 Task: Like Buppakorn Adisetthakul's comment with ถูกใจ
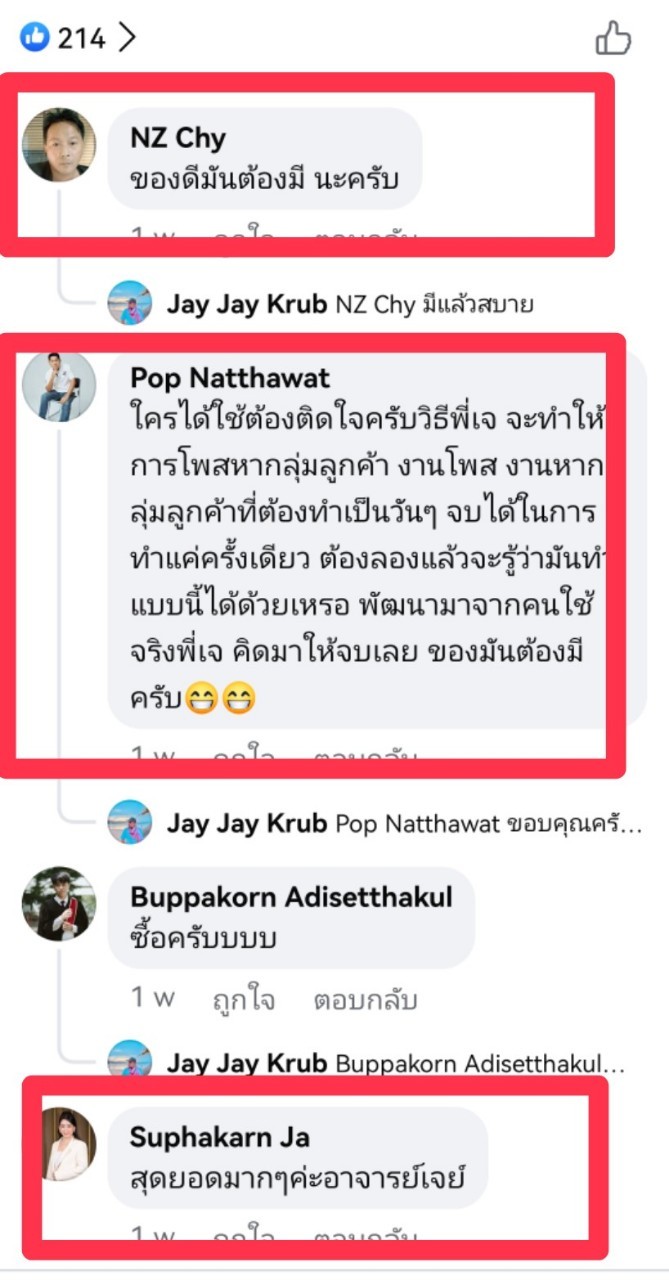[244, 999]
